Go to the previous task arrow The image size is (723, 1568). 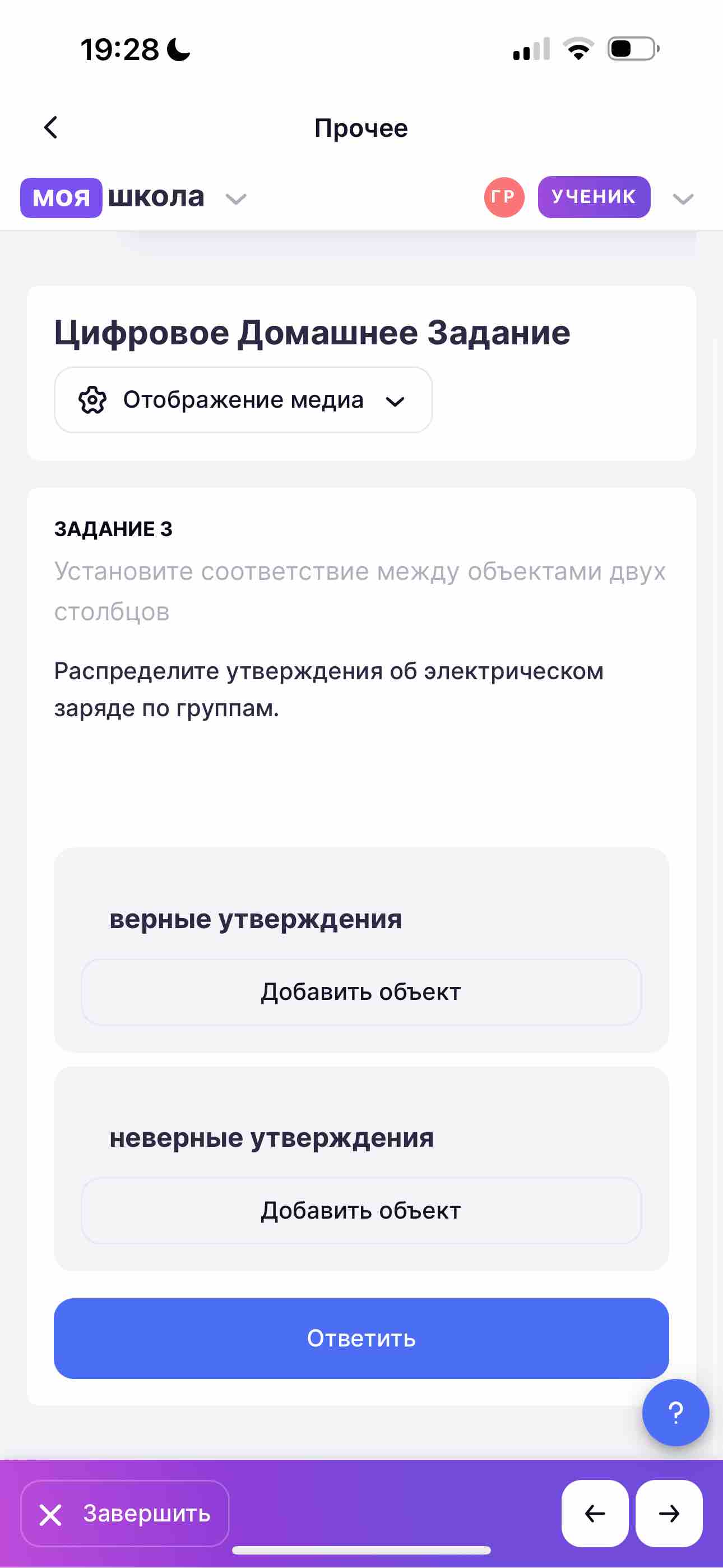595,1513
